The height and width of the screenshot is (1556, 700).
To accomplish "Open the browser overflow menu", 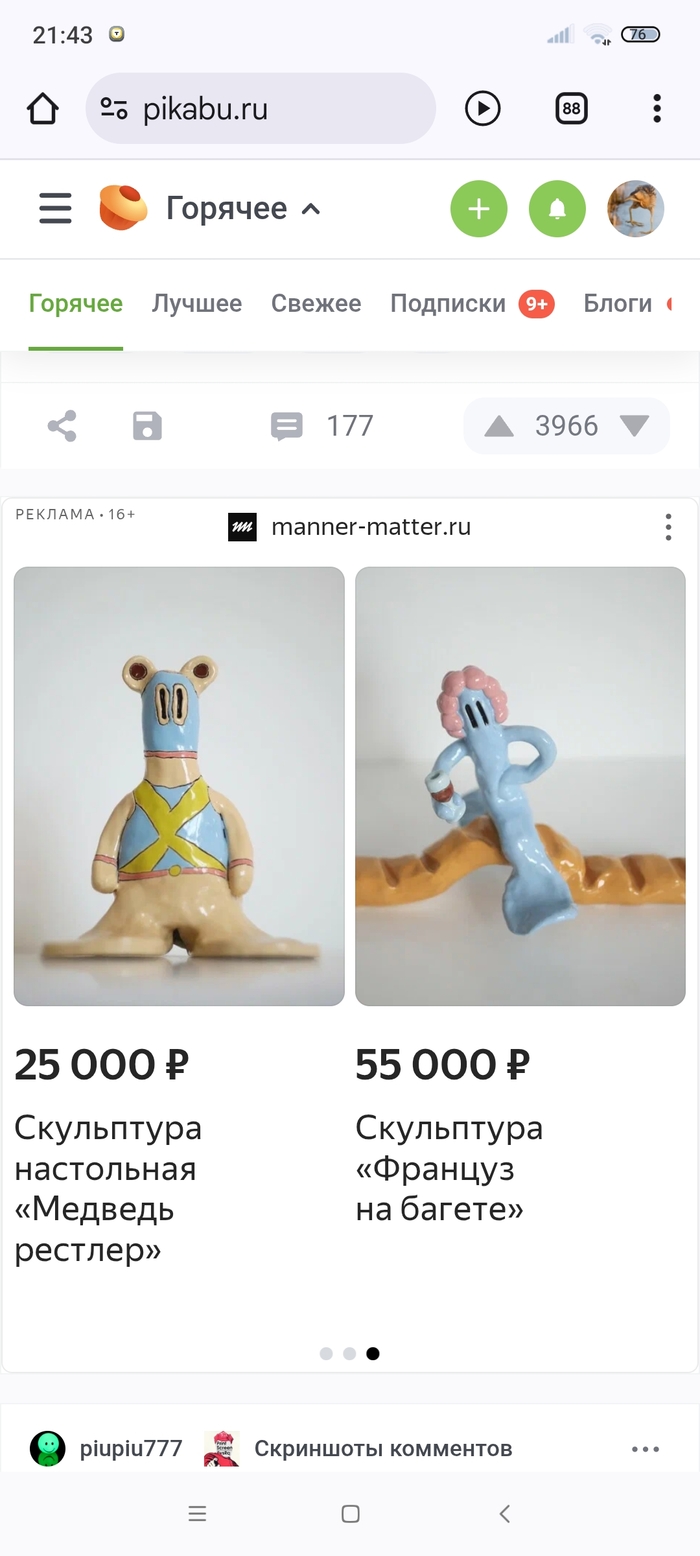I will point(657,108).
